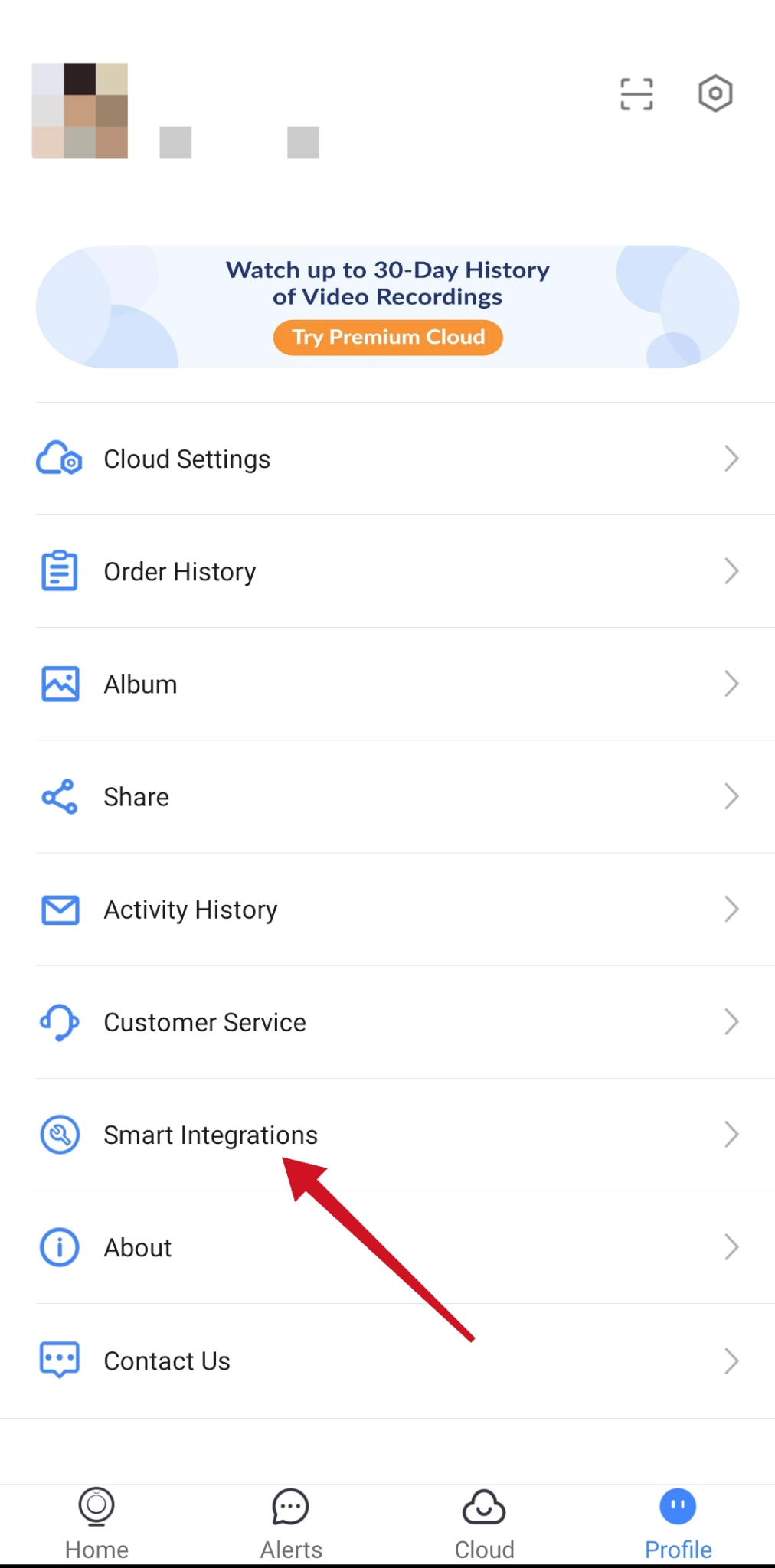Viewport: 775px width, 1568px height.
Task: Switch to the Cloud tab
Action: pyautogui.click(x=484, y=1524)
